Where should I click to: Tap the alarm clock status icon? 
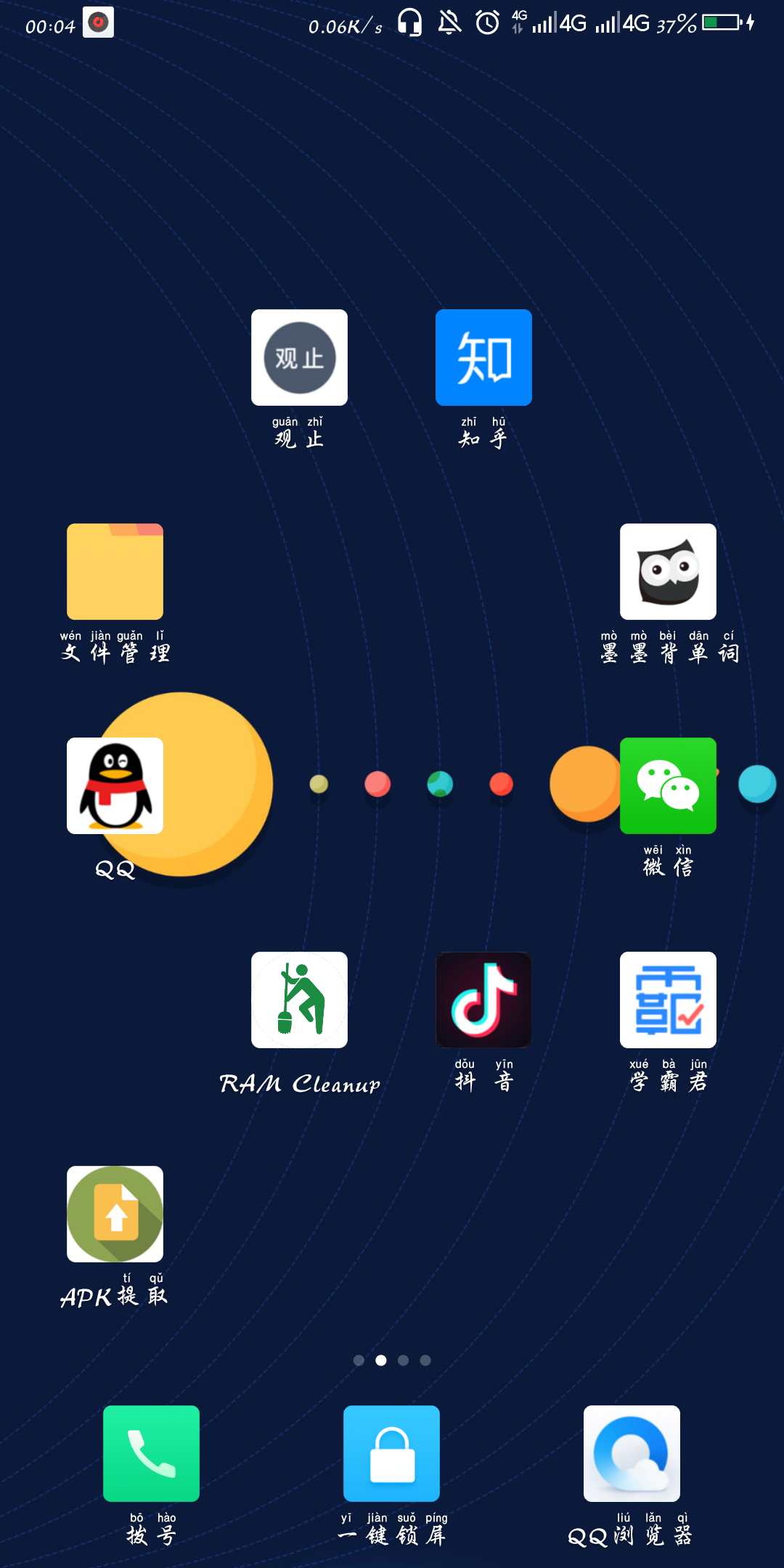coord(488,23)
